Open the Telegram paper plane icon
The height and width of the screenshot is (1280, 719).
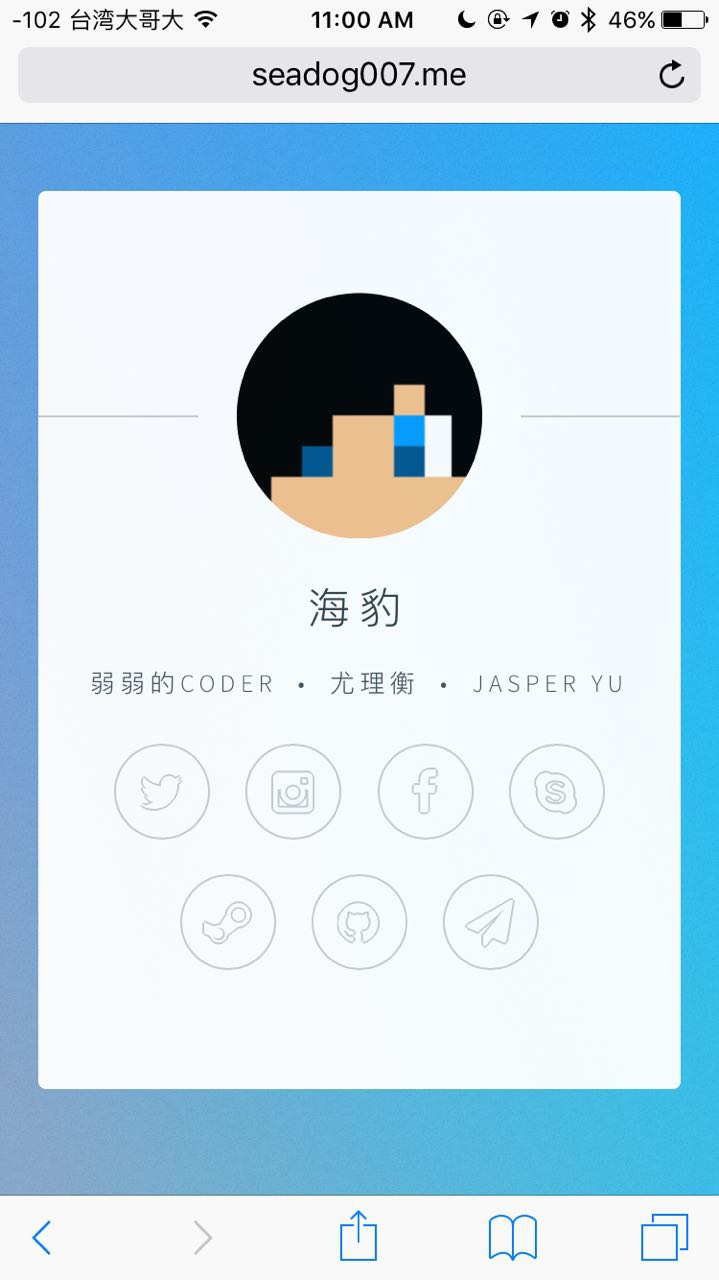tap(491, 922)
